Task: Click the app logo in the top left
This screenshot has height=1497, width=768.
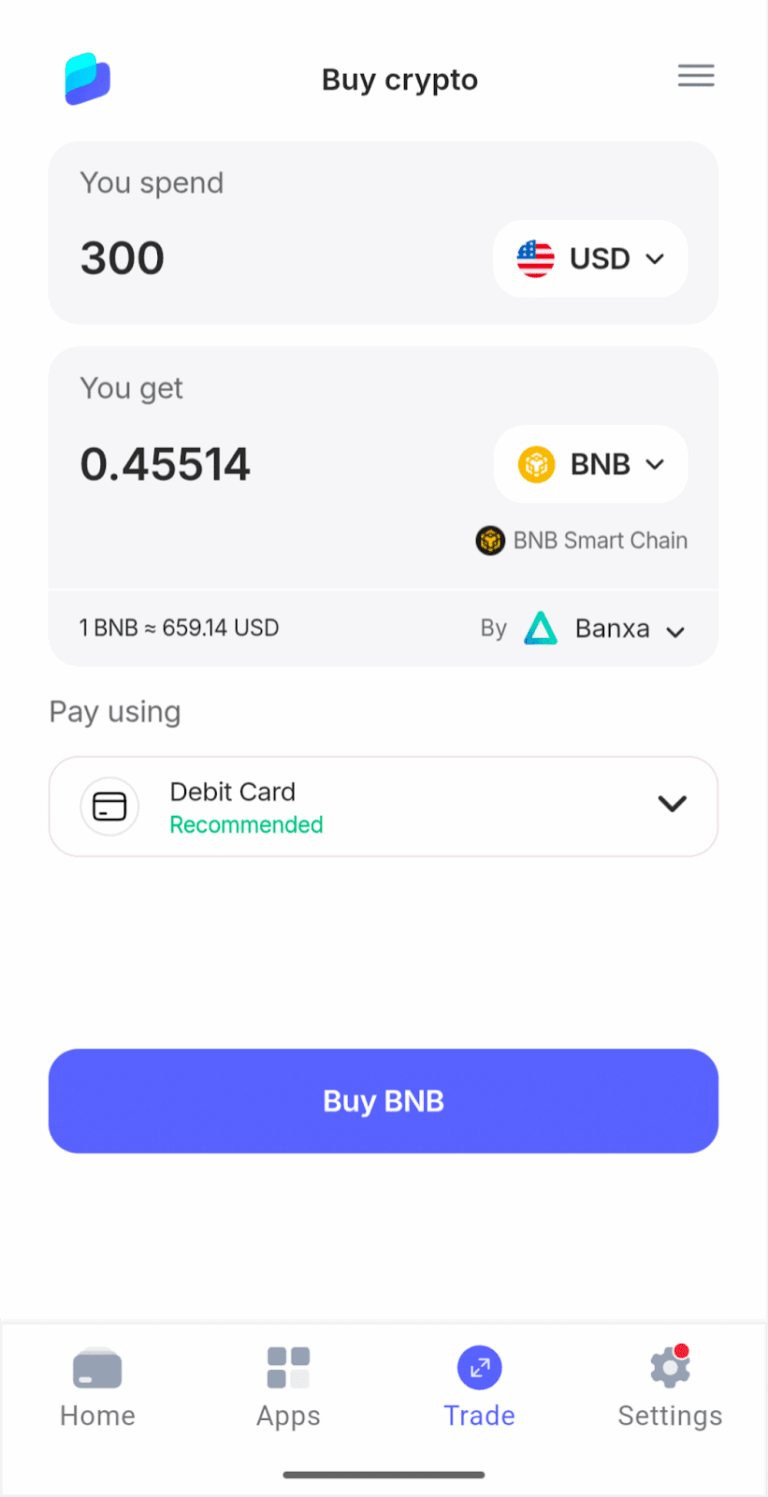Action: [86, 78]
